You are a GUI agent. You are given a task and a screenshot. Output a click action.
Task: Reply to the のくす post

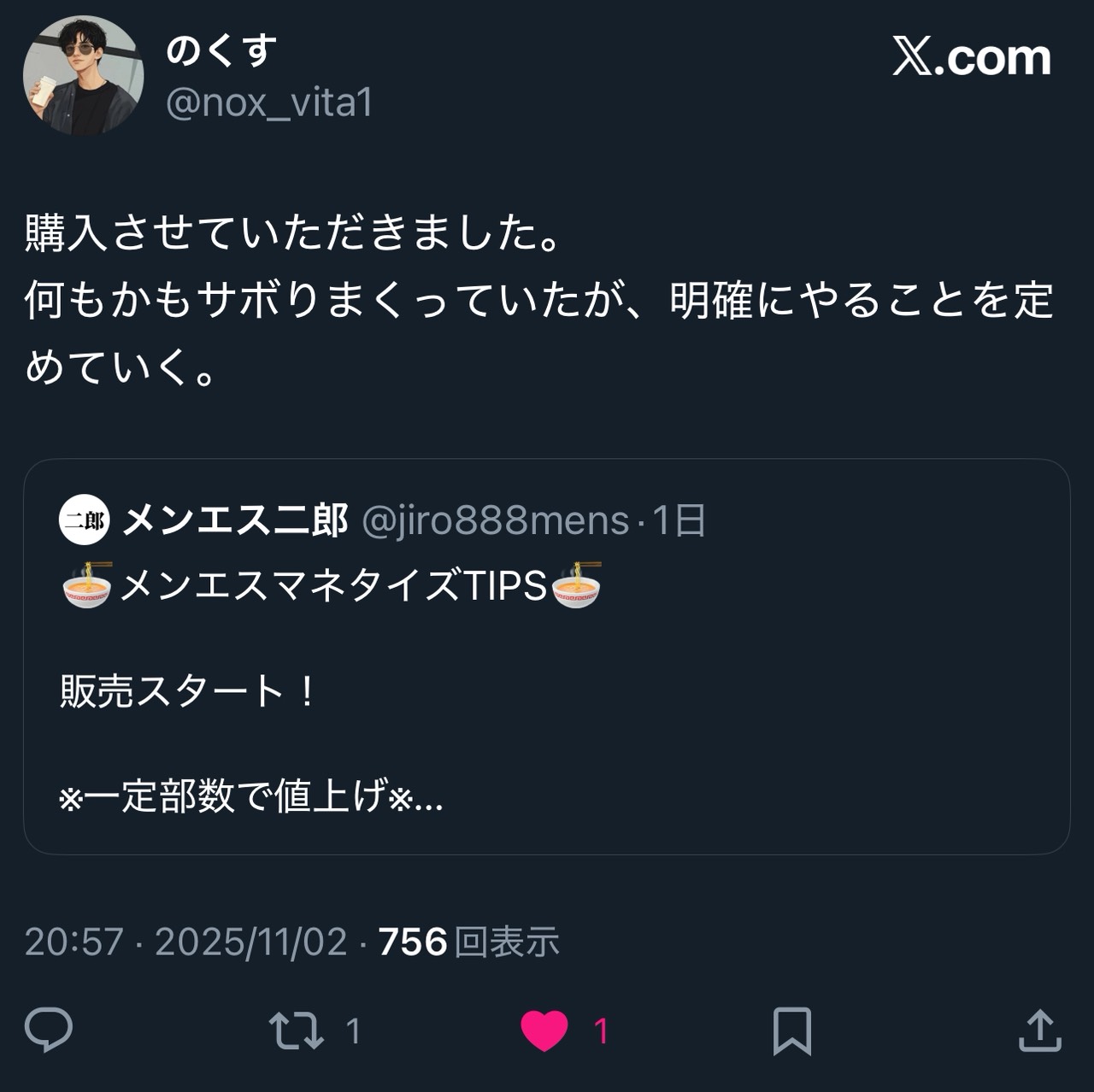49,1030
